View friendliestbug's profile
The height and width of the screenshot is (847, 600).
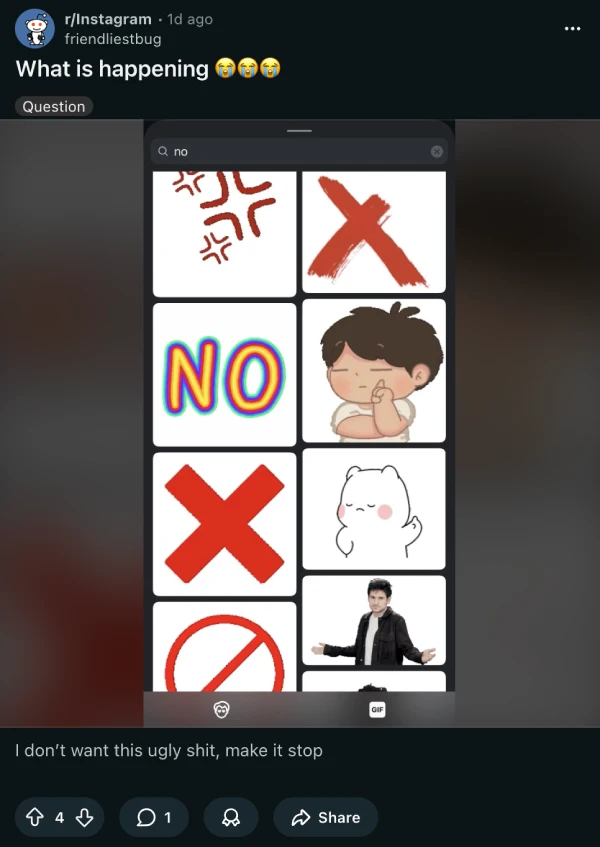(x=112, y=39)
